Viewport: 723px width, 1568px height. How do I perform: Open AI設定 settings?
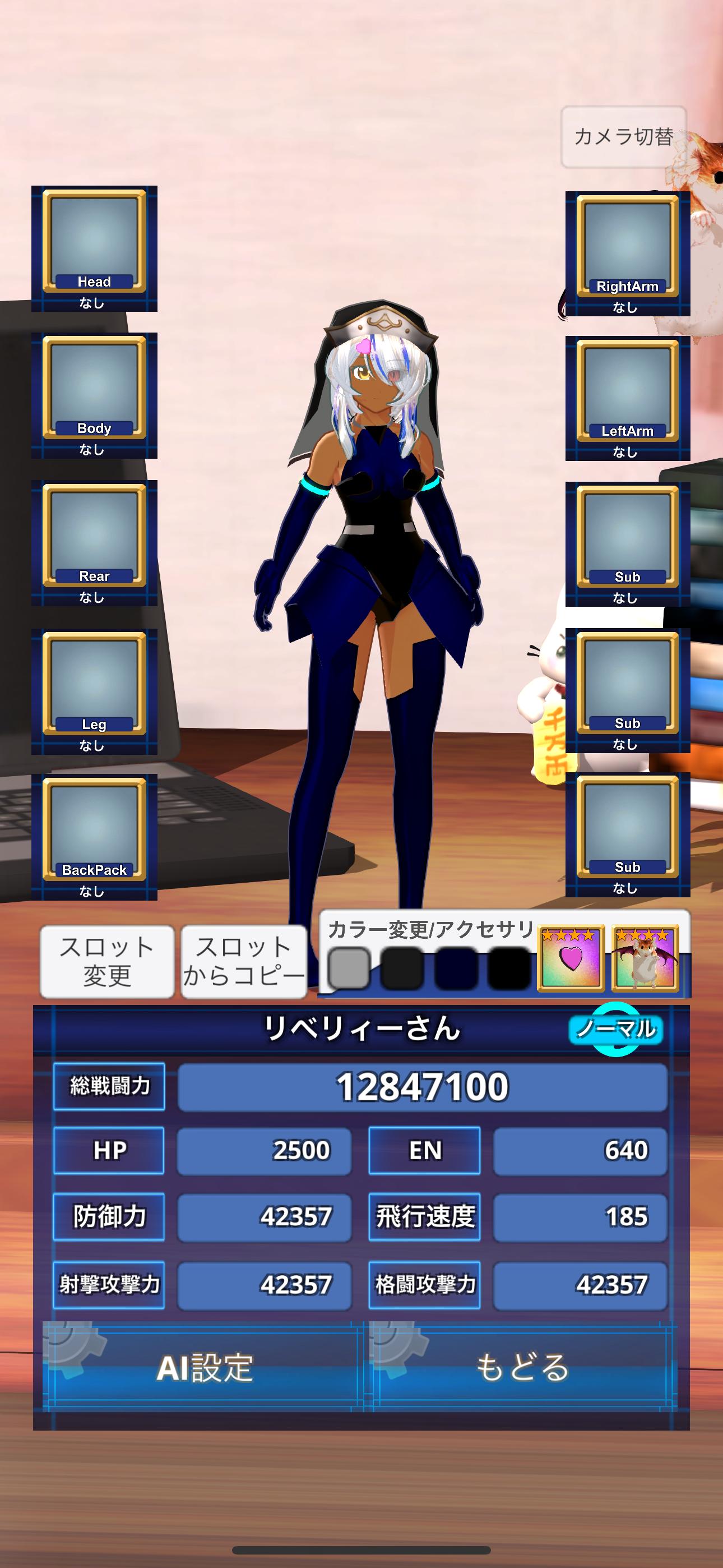pyautogui.click(x=204, y=1367)
